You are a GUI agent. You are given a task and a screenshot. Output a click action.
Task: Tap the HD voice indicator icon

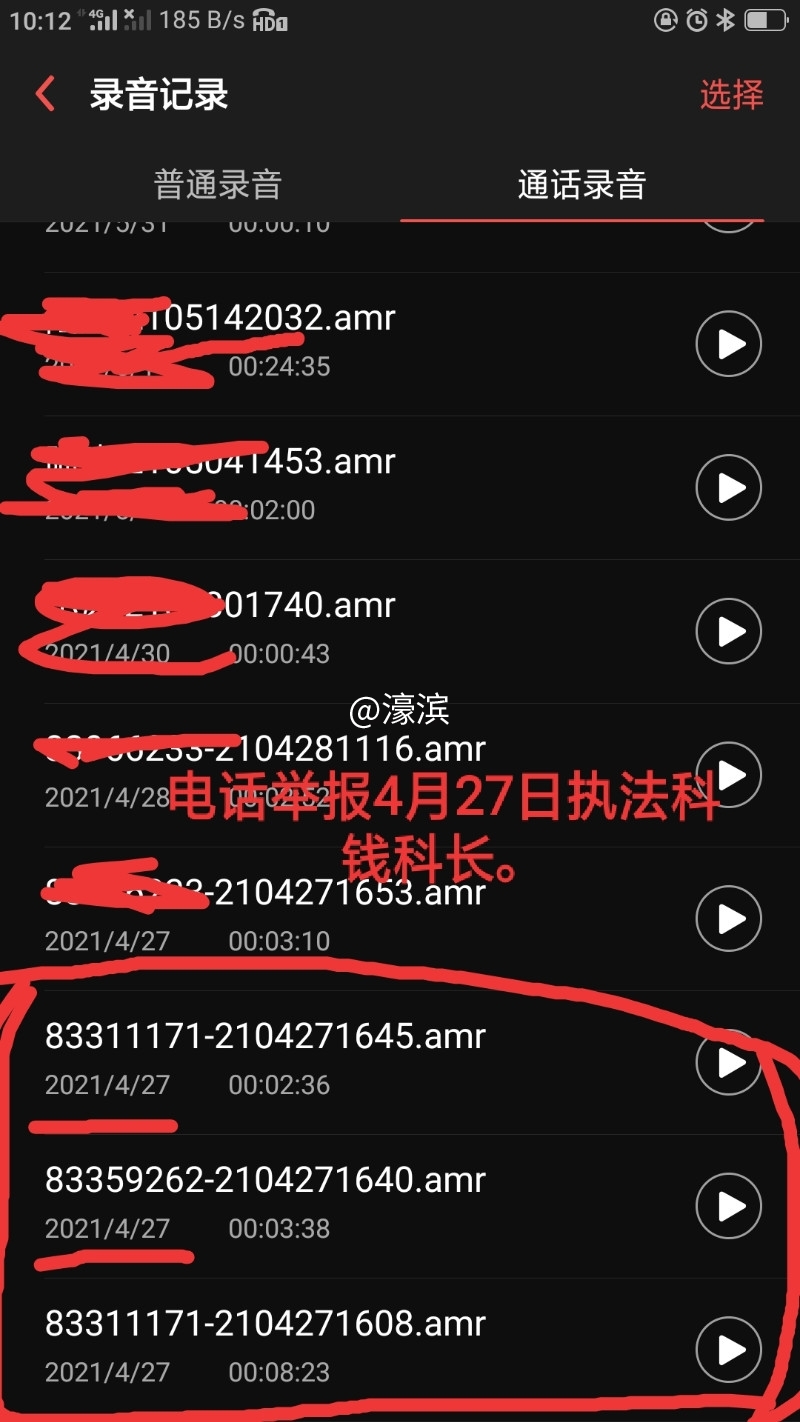270,21
